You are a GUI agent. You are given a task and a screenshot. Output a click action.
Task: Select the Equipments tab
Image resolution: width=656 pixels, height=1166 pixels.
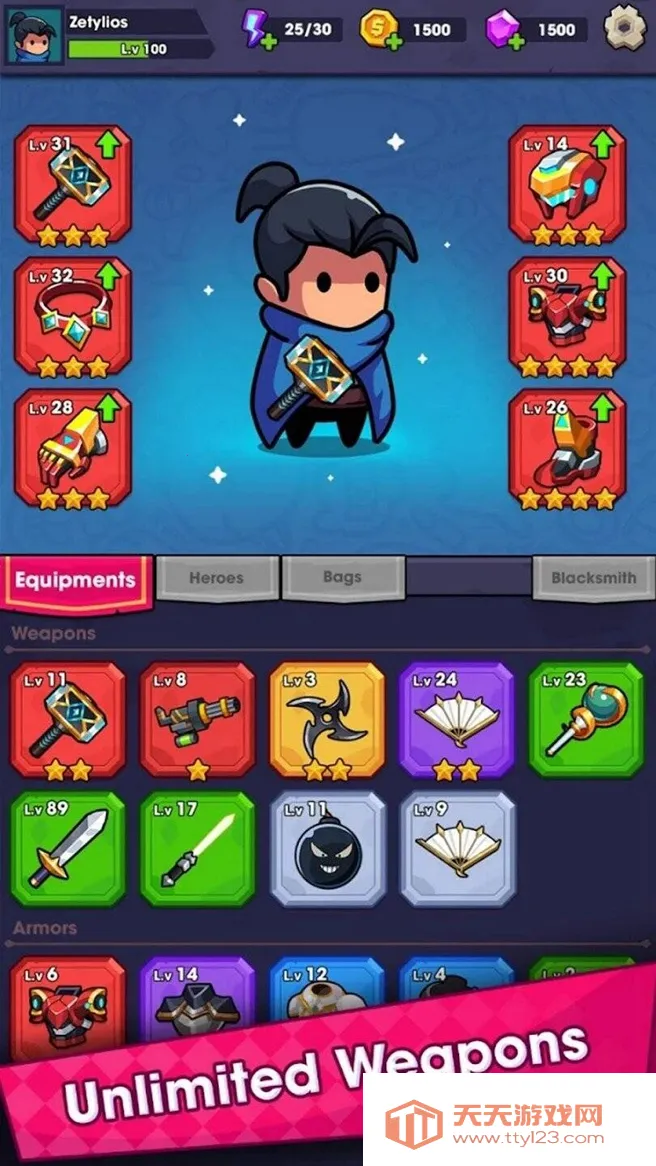[x=75, y=580]
